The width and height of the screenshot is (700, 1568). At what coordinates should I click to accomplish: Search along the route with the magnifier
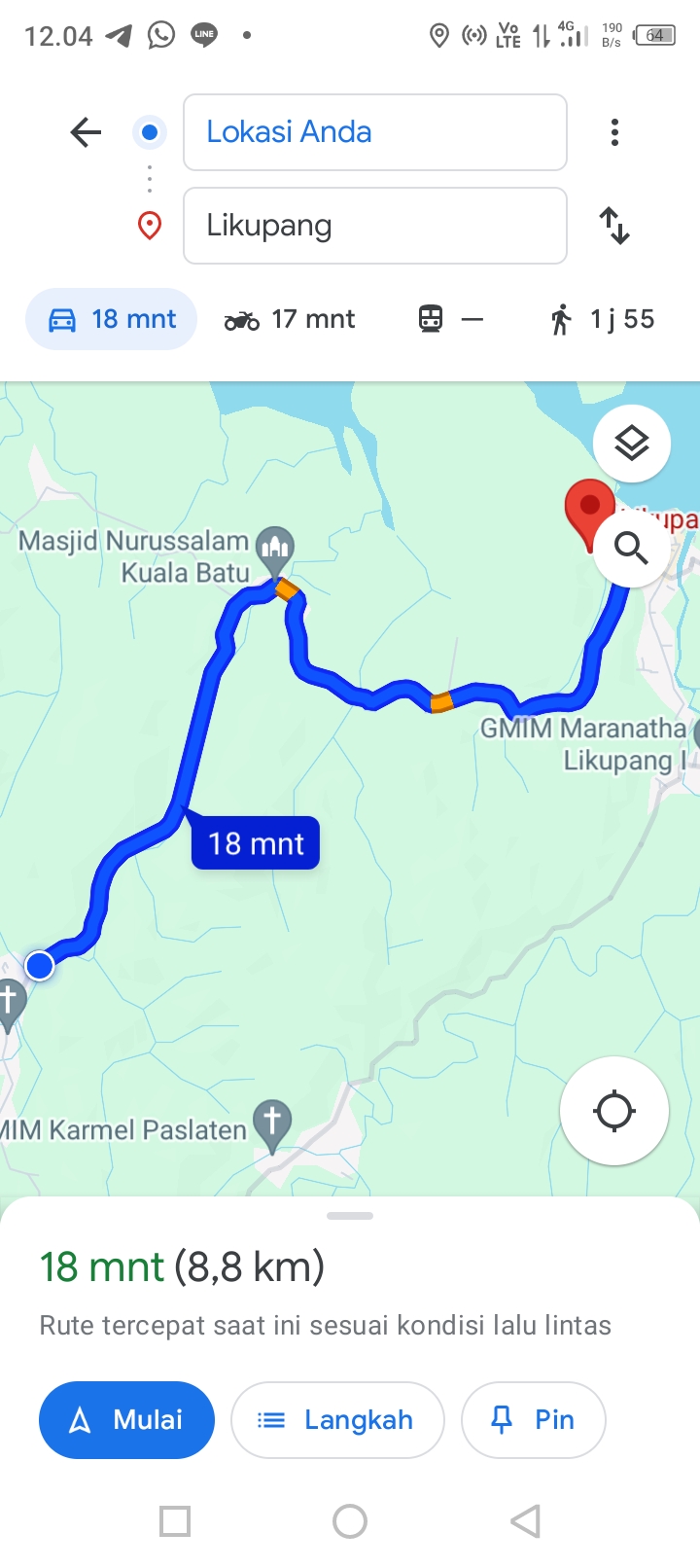coord(632,549)
